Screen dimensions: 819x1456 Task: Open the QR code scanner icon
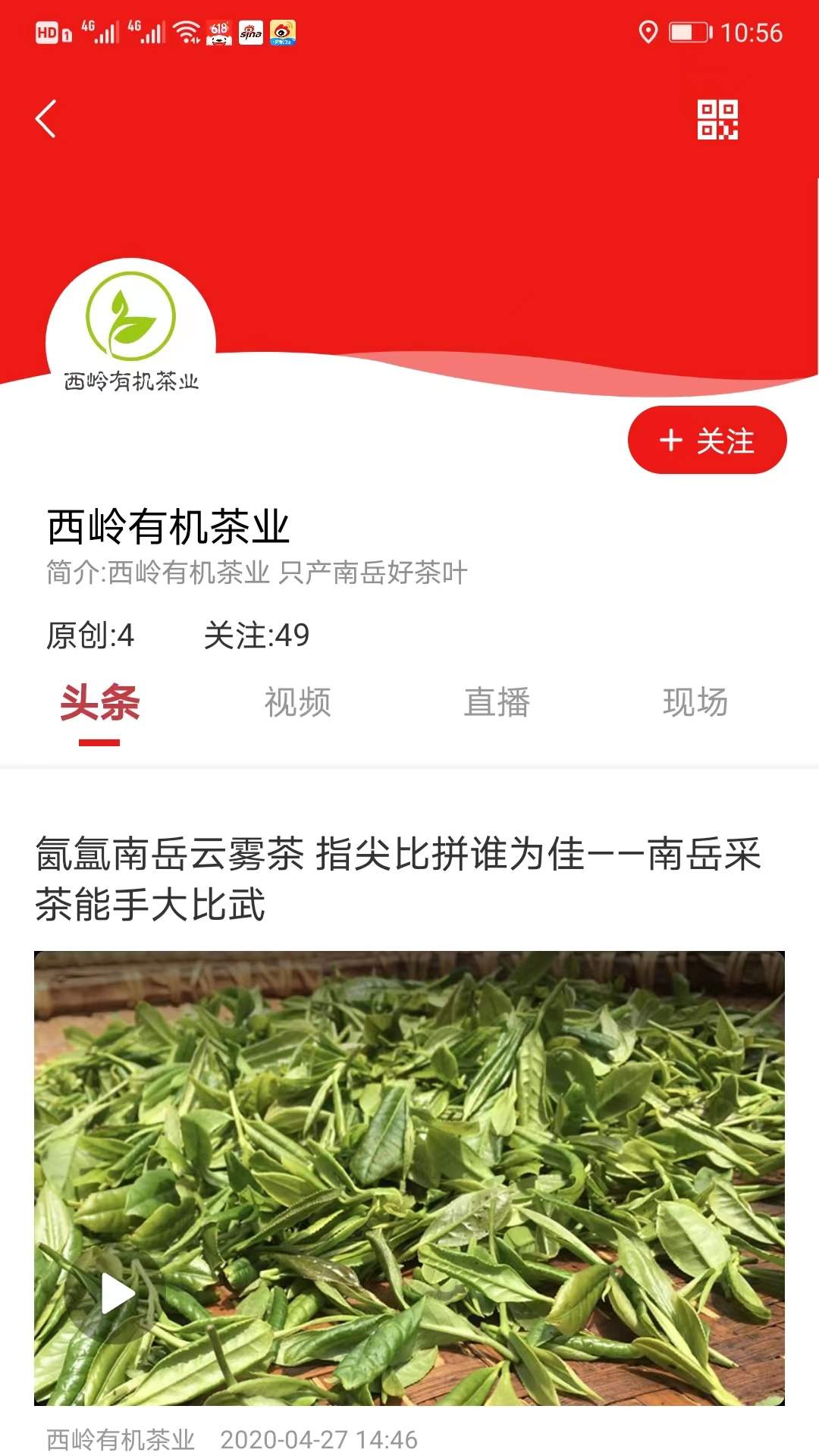719,121
